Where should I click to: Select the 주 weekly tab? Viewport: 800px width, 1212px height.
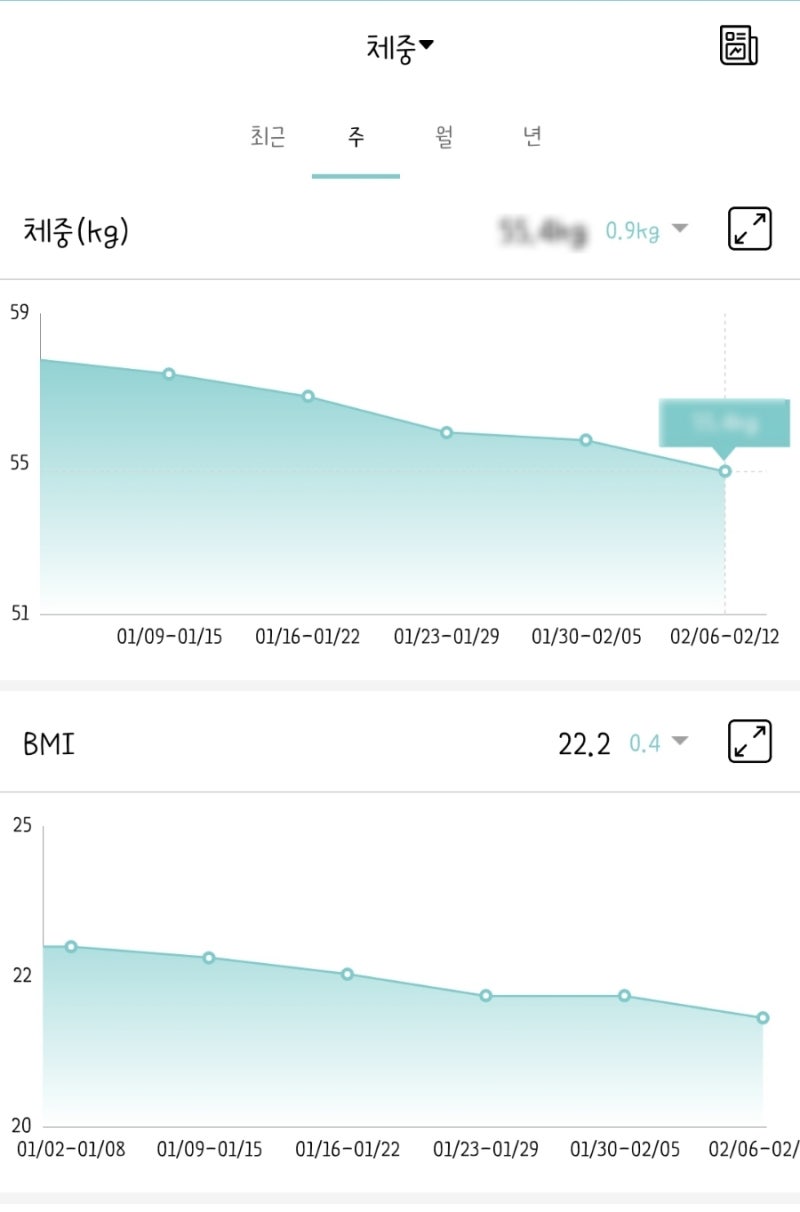(356, 137)
